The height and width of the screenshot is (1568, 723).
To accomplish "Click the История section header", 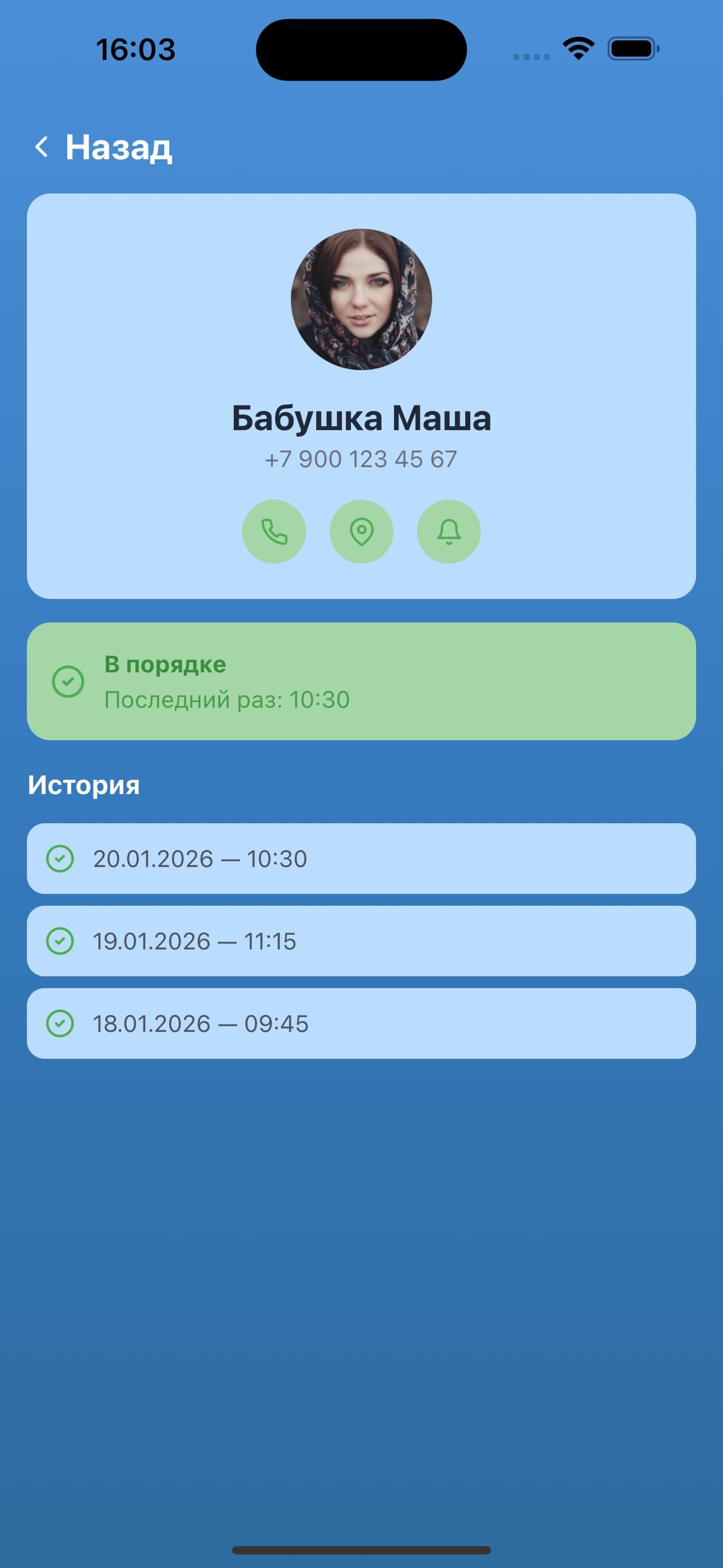I will click(x=84, y=785).
